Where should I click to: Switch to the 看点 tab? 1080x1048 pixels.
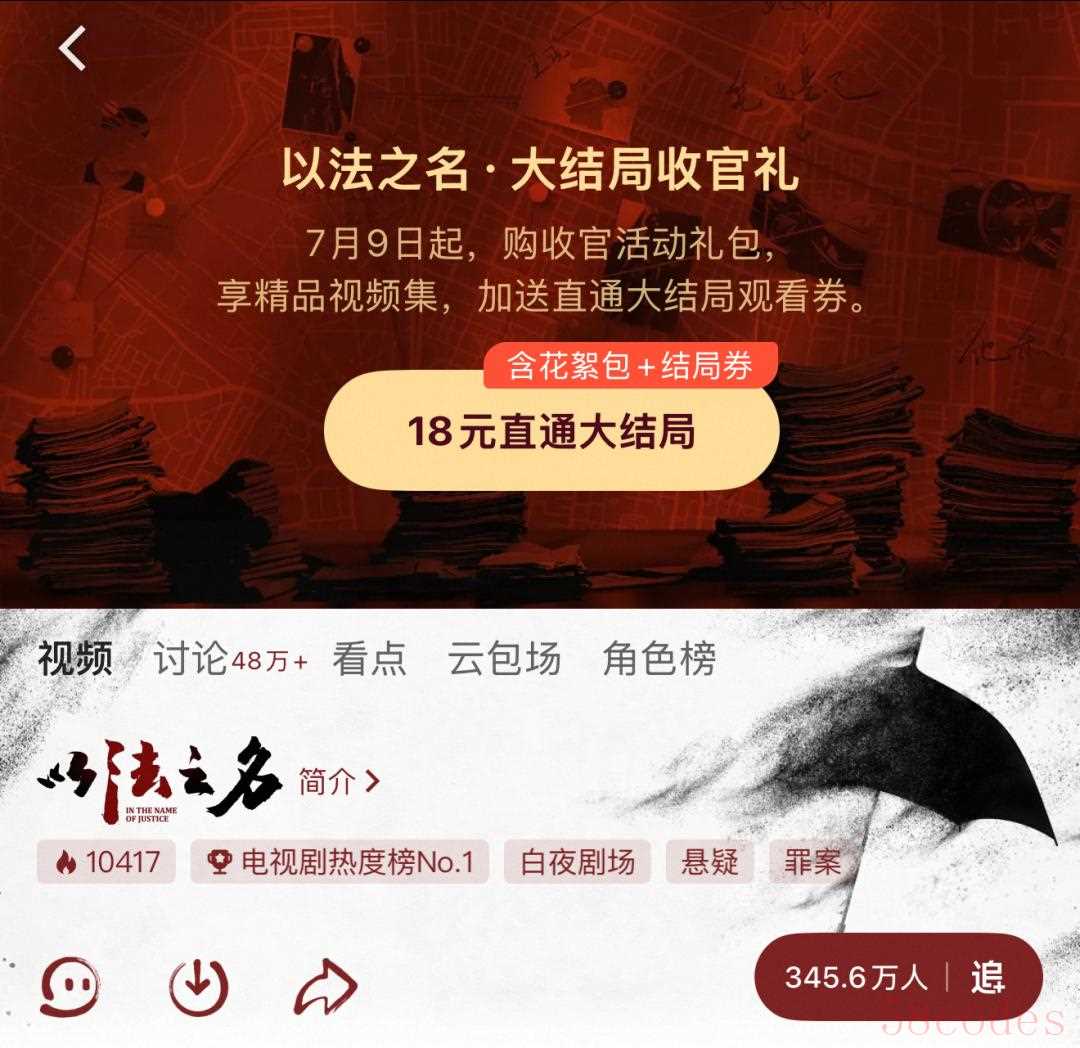pyautogui.click(x=369, y=659)
